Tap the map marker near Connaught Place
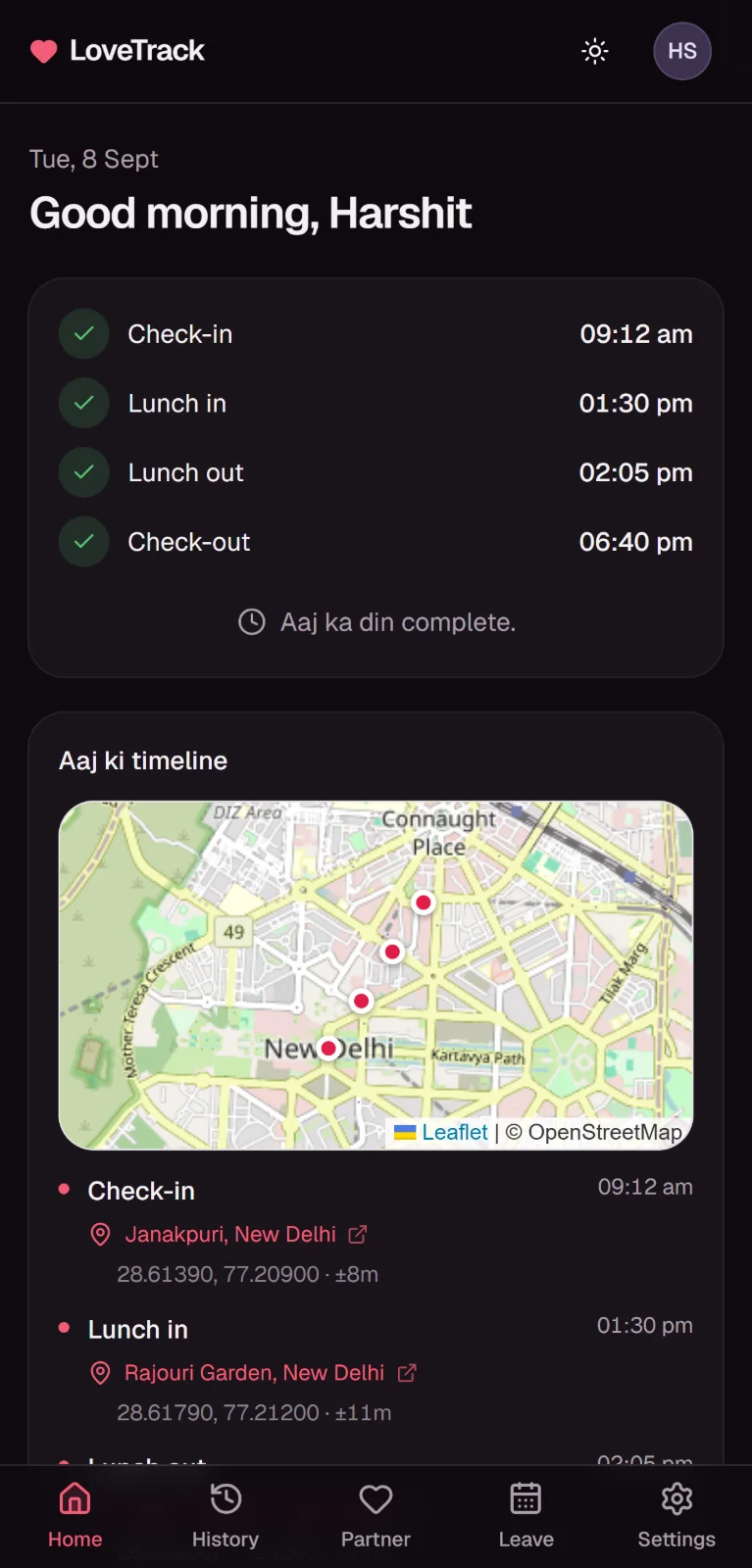 424,903
